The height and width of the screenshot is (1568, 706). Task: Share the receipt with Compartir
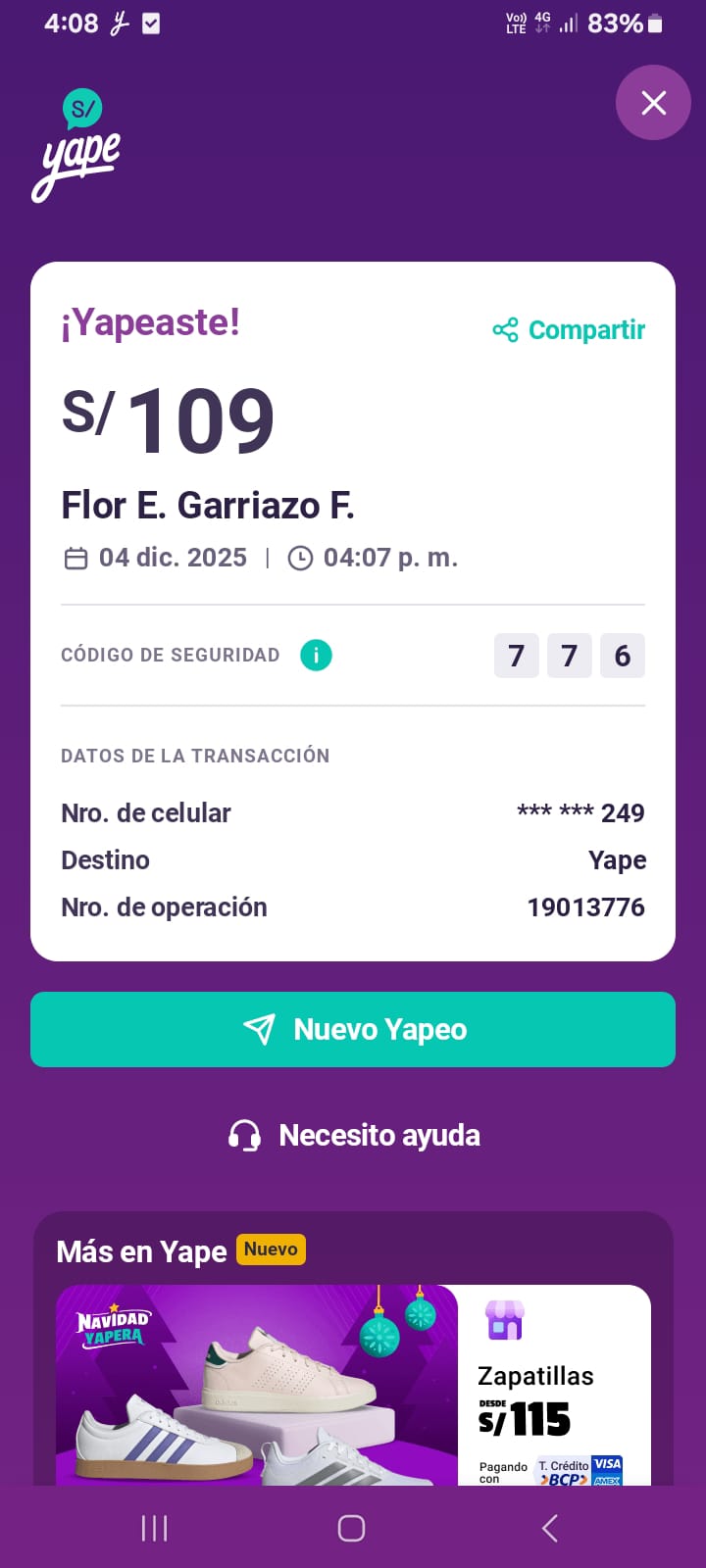coord(569,330)
